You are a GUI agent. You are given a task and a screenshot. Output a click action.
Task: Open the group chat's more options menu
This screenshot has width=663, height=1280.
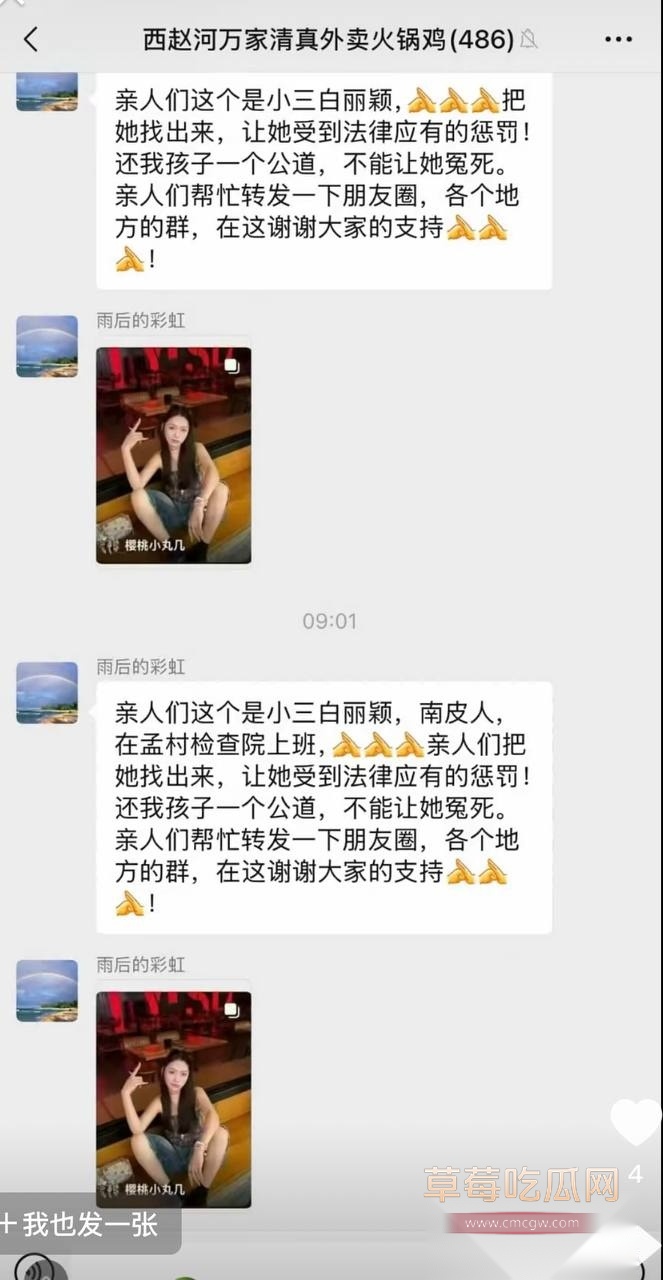click(x=619, y=40)
